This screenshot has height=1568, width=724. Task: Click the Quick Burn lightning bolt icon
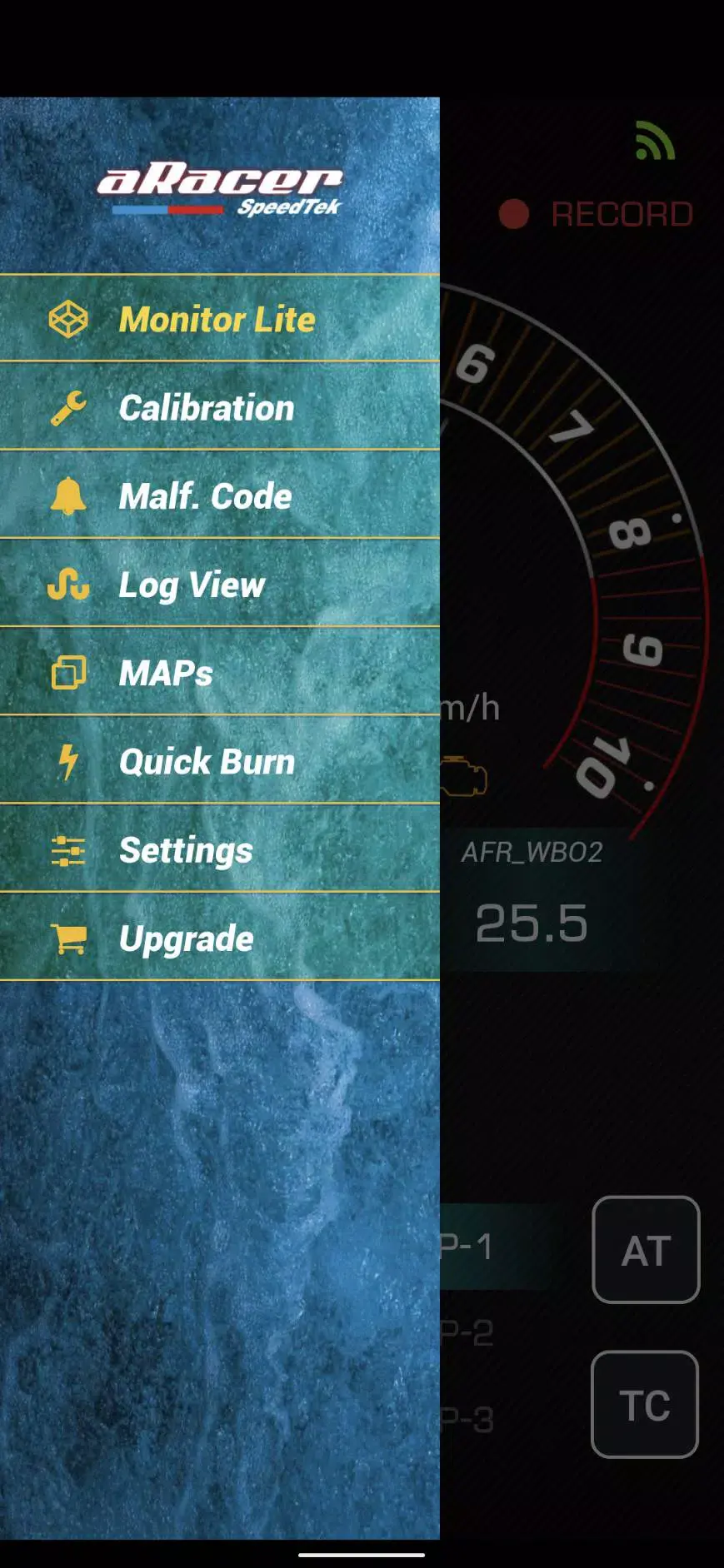(x=70, y=761)
